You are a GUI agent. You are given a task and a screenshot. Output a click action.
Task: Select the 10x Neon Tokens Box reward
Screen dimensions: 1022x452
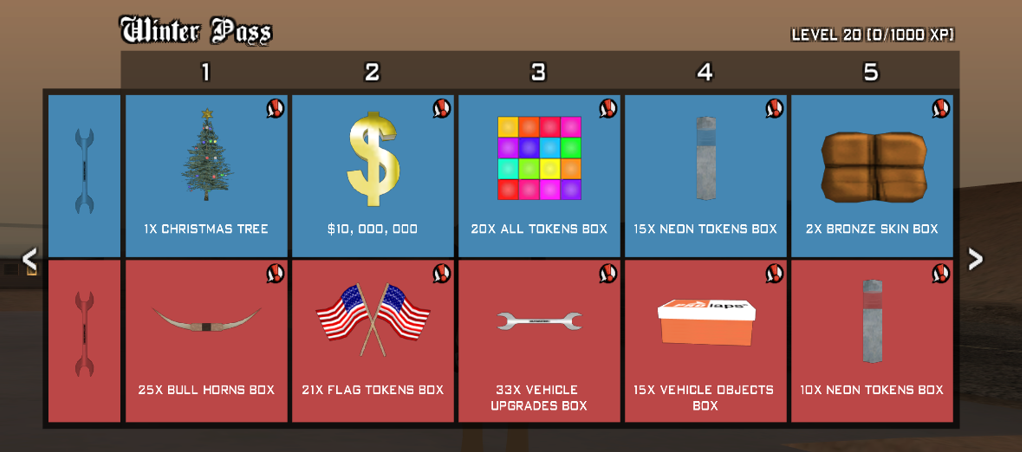(872, 340)
